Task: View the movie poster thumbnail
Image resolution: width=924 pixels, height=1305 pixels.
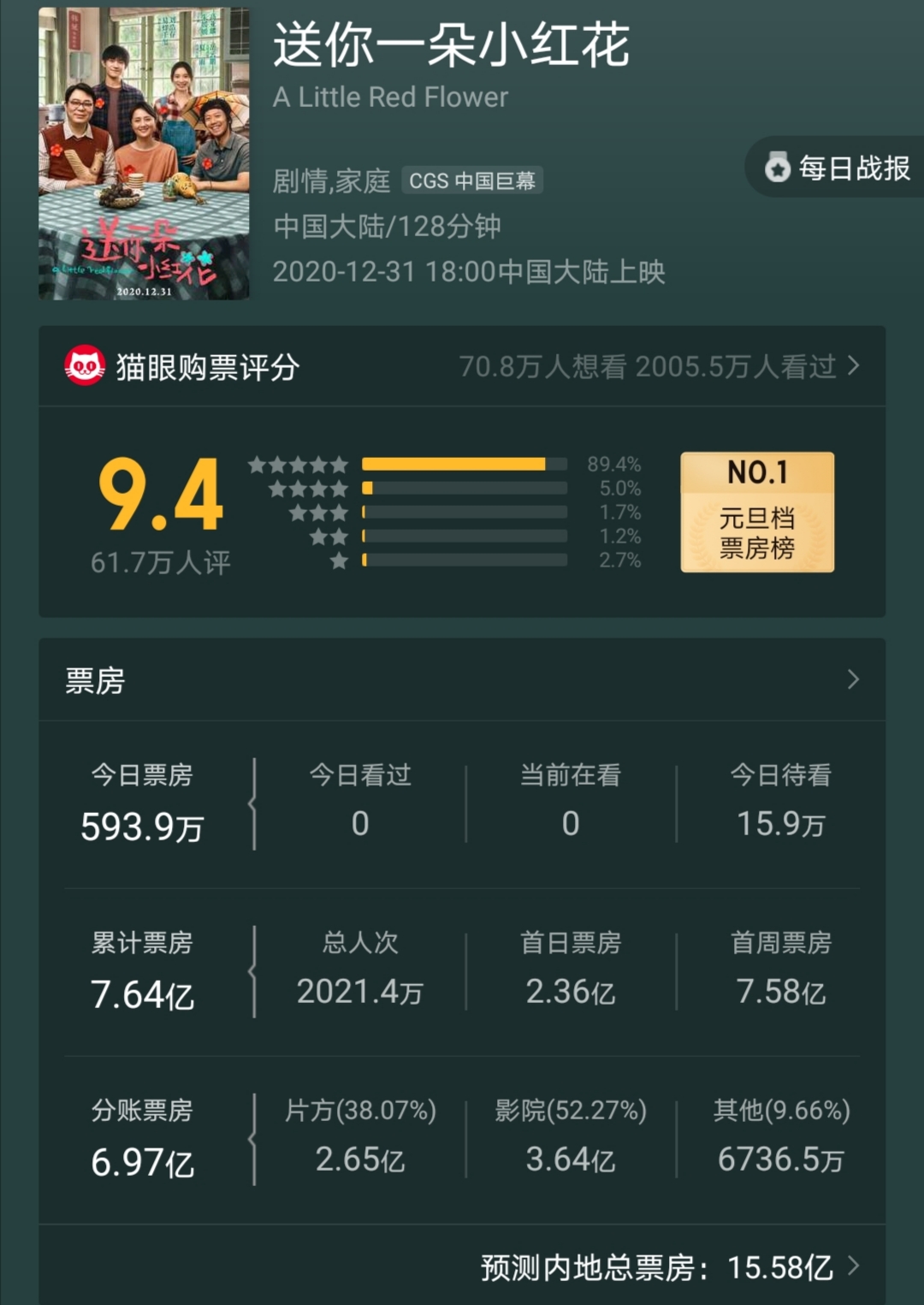Action: click(144, 154)
